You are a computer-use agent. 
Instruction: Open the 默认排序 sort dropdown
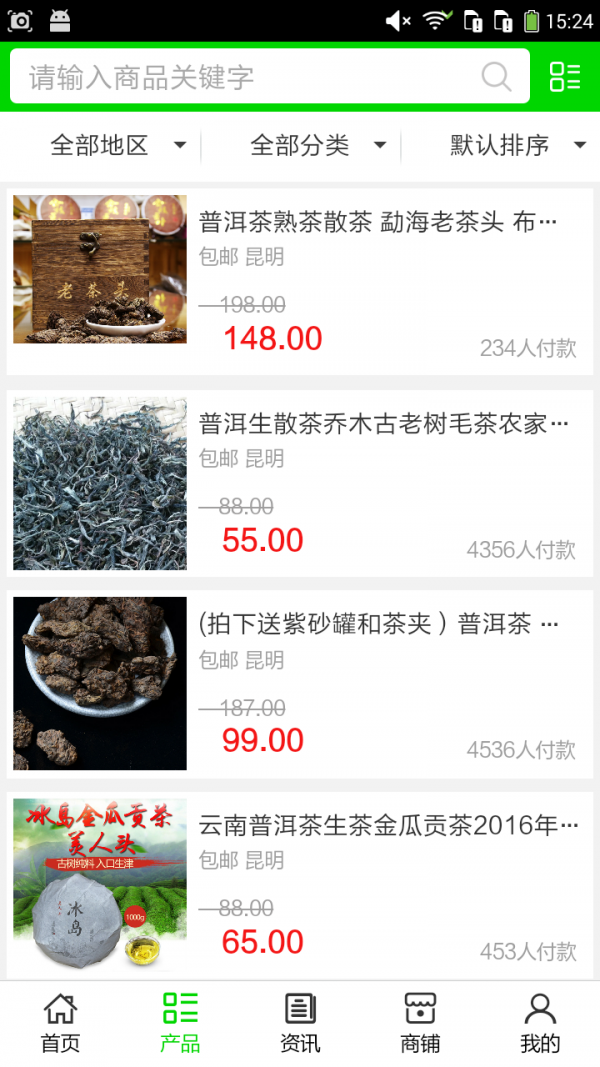pyautogui.click(x=517, y=146)
